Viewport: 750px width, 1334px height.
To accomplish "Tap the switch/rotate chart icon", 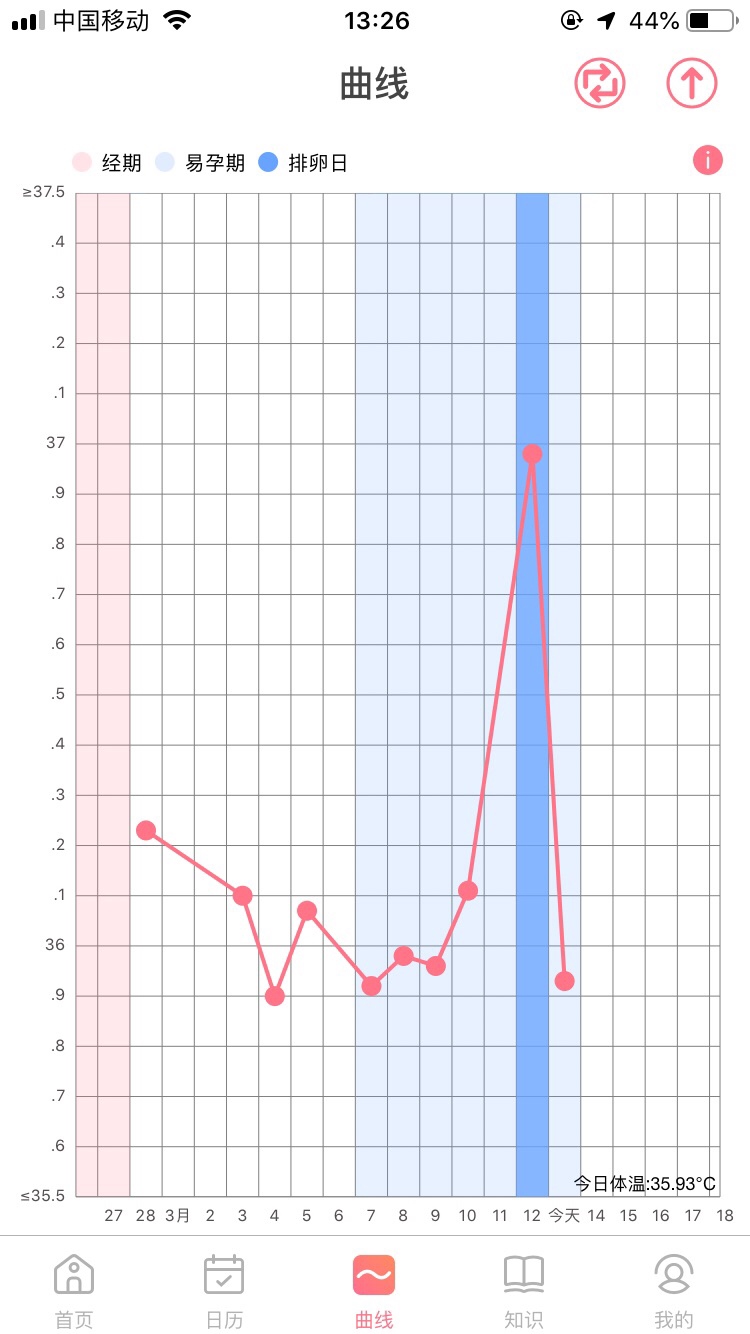I will [600, 84].
